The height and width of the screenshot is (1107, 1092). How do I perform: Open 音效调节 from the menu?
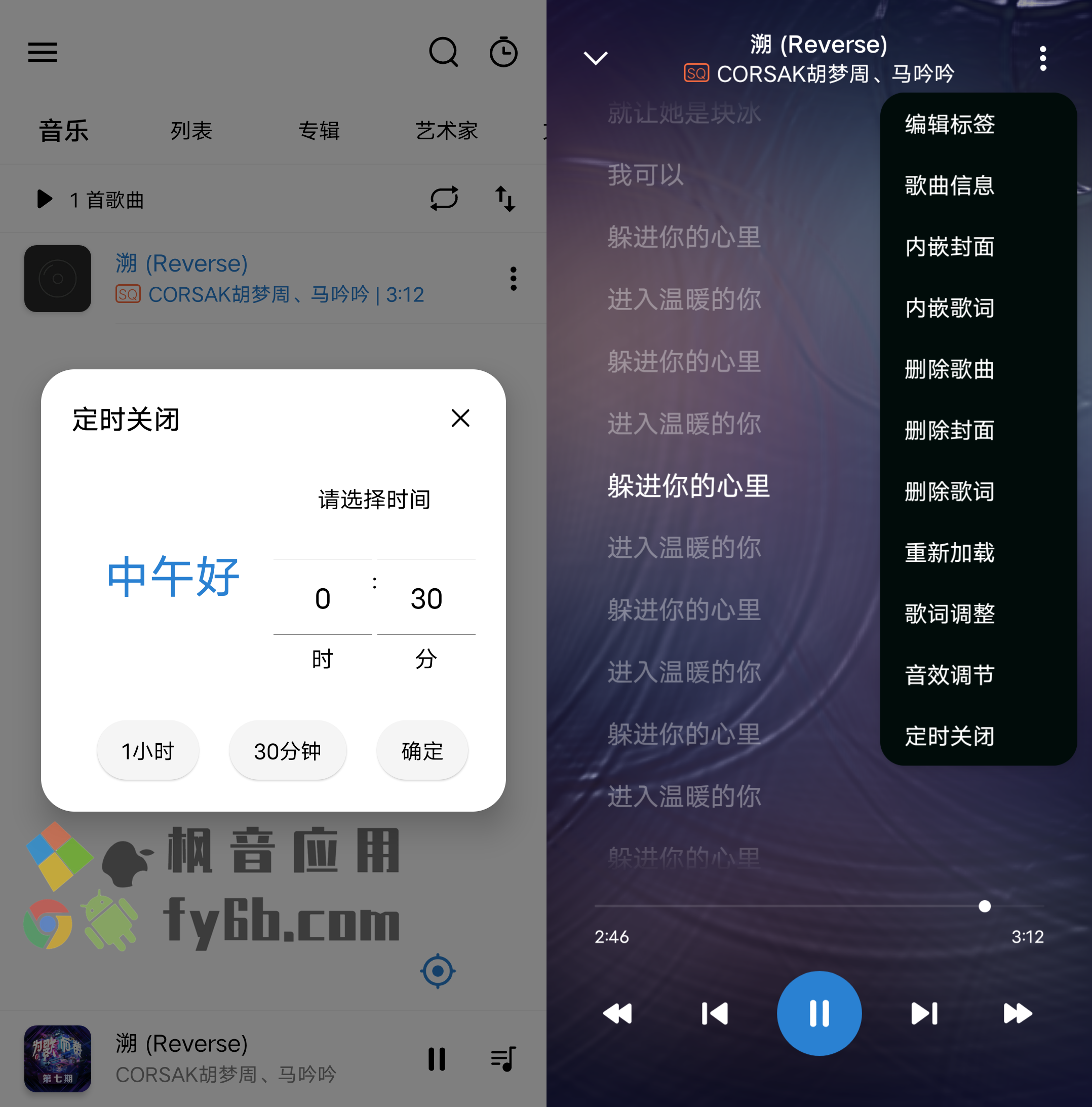click(949, 675)
